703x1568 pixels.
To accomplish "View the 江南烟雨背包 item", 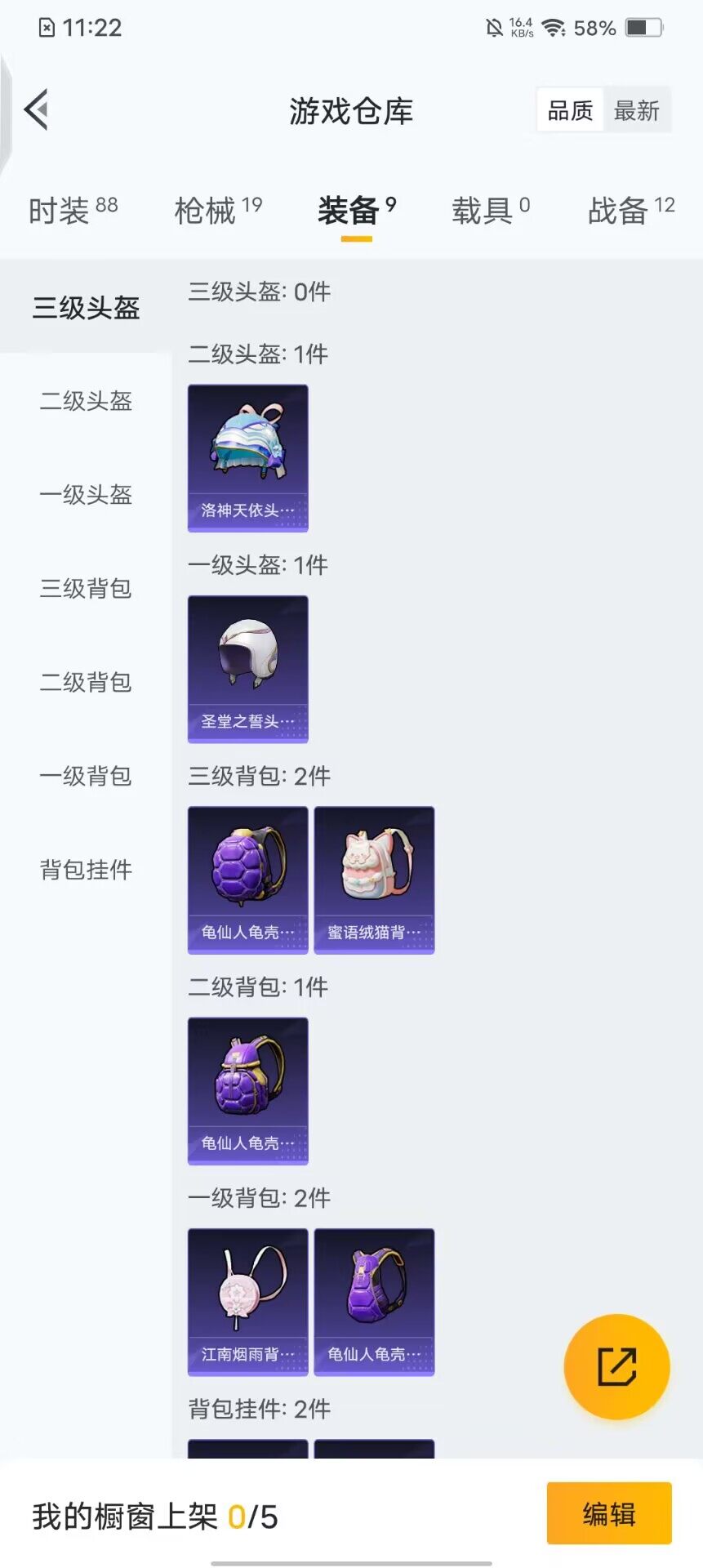I will tap(248, 1302).
